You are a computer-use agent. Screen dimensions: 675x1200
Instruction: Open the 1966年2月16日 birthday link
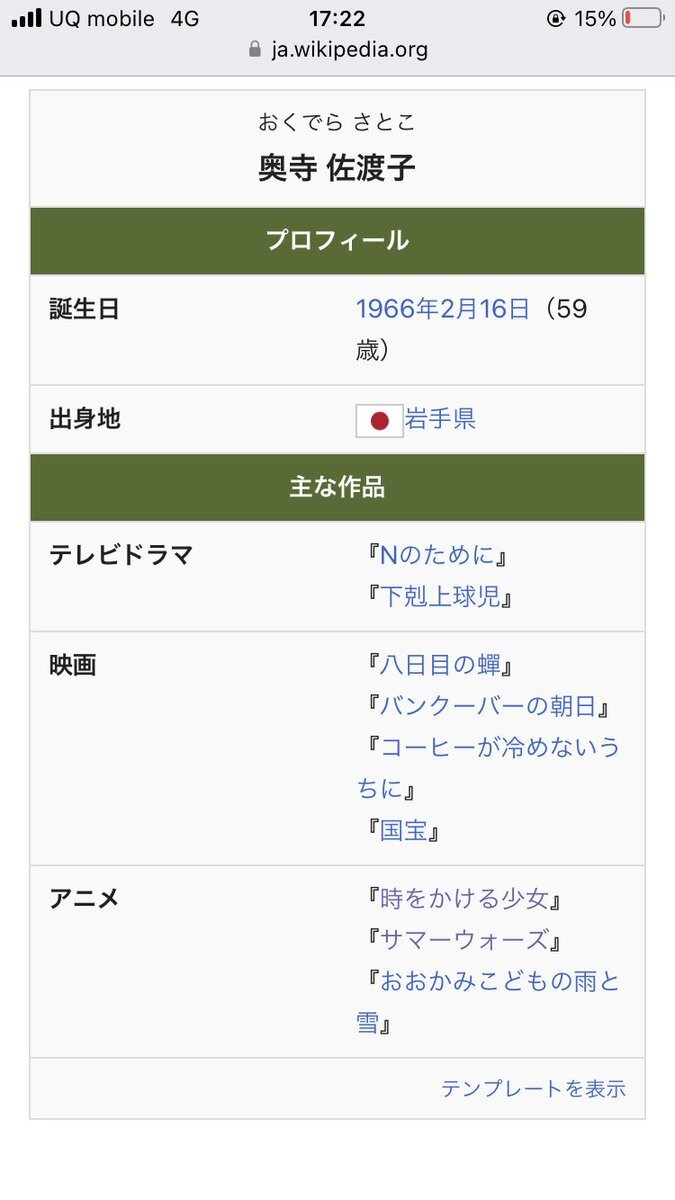(443, 309)
